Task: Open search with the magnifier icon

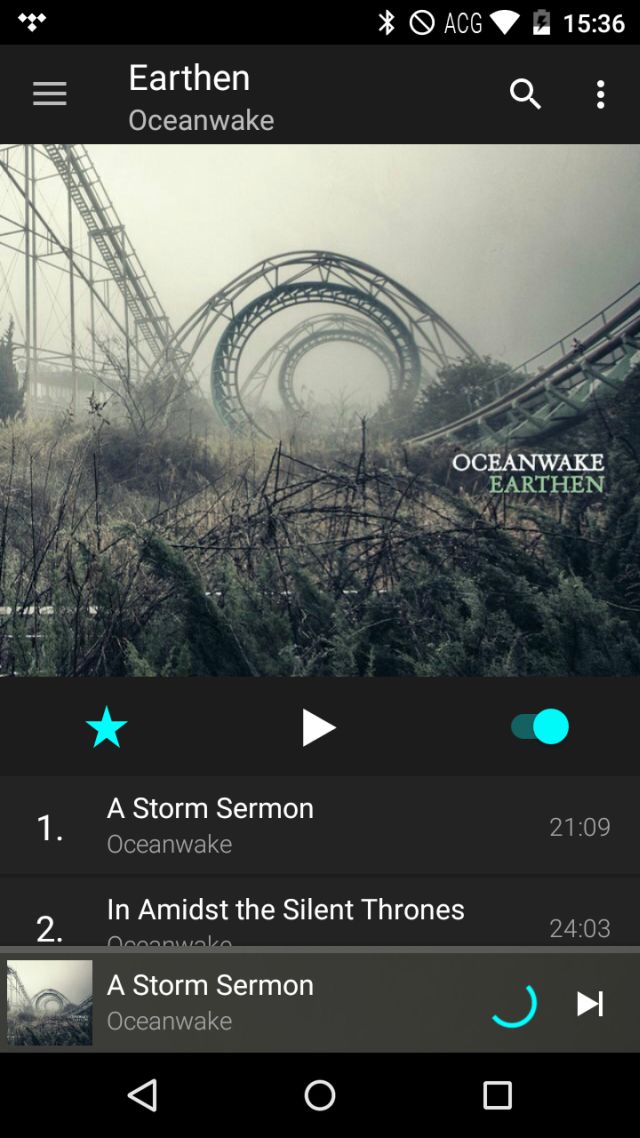Action: [525, 94]
